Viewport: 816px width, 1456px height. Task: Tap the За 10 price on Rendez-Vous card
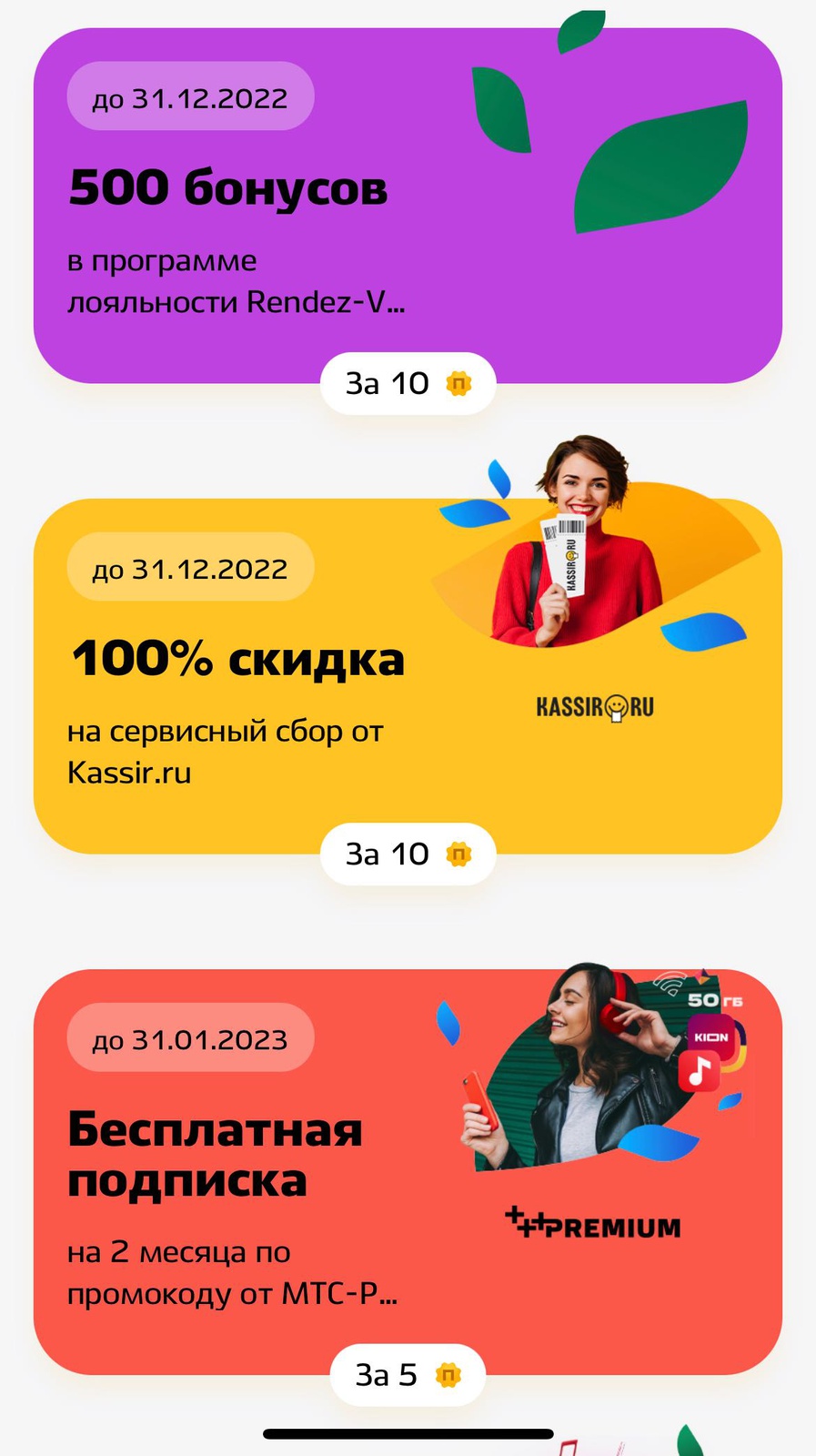[x=408, y=384]
